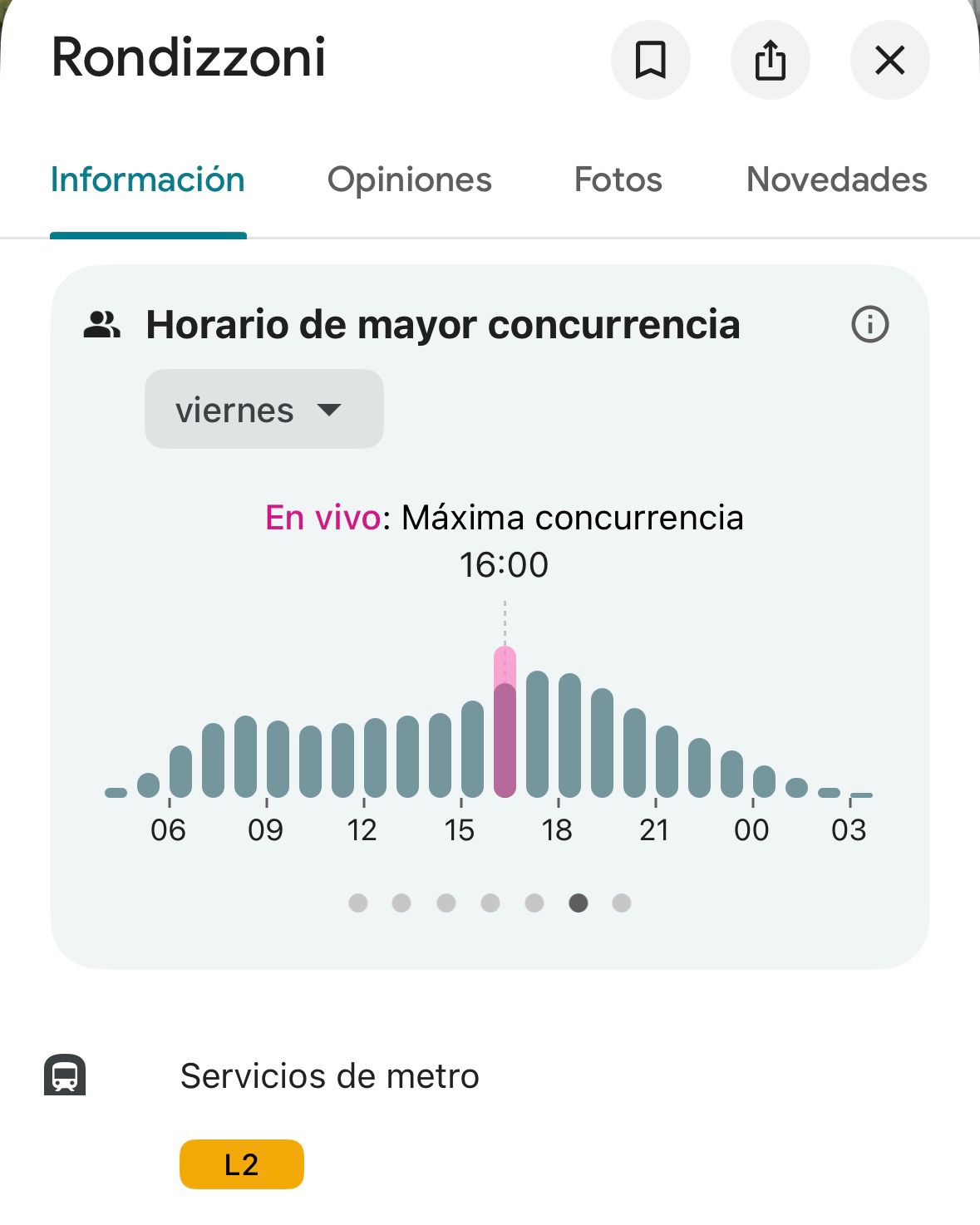Select the Información tab
The width and height of the screenshot is (980, 1225).
[148, 180]
